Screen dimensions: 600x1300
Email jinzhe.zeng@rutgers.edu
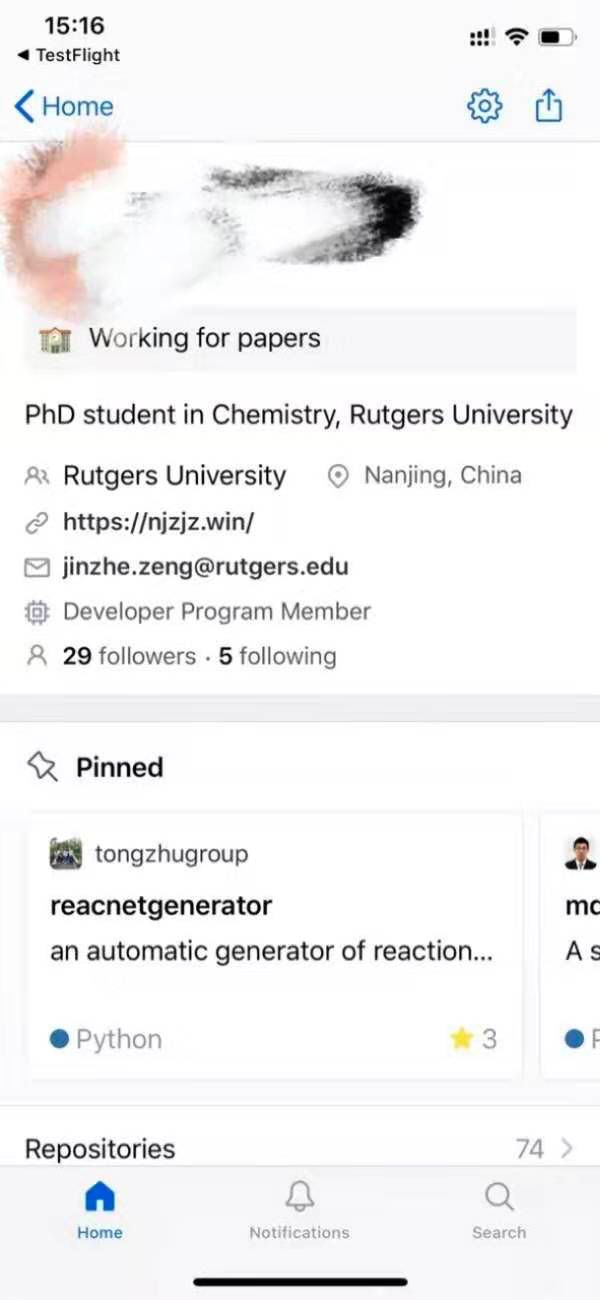(205, 567)
